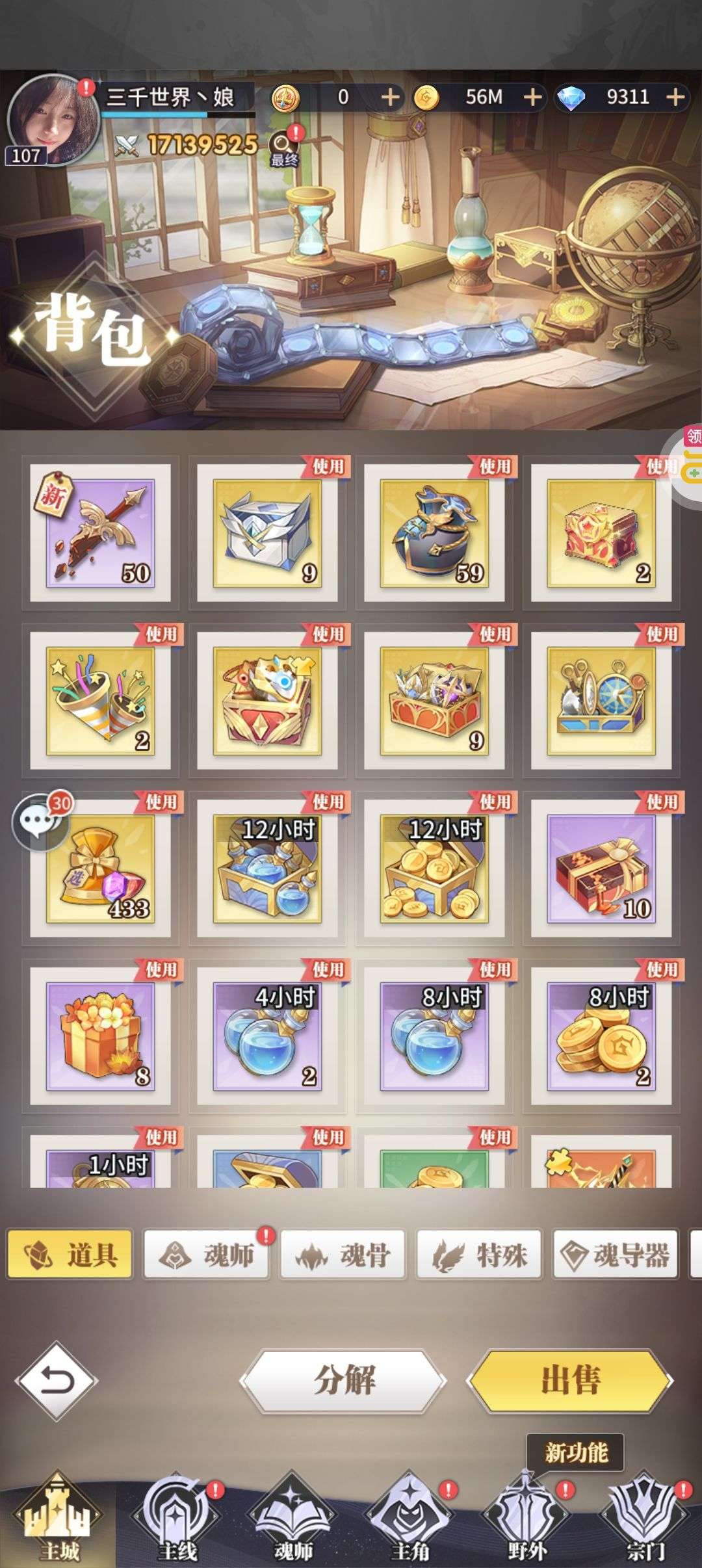Open 野外 in bottom navigation
Screen dimensions: 702x1568
[x=526, y=1520]
